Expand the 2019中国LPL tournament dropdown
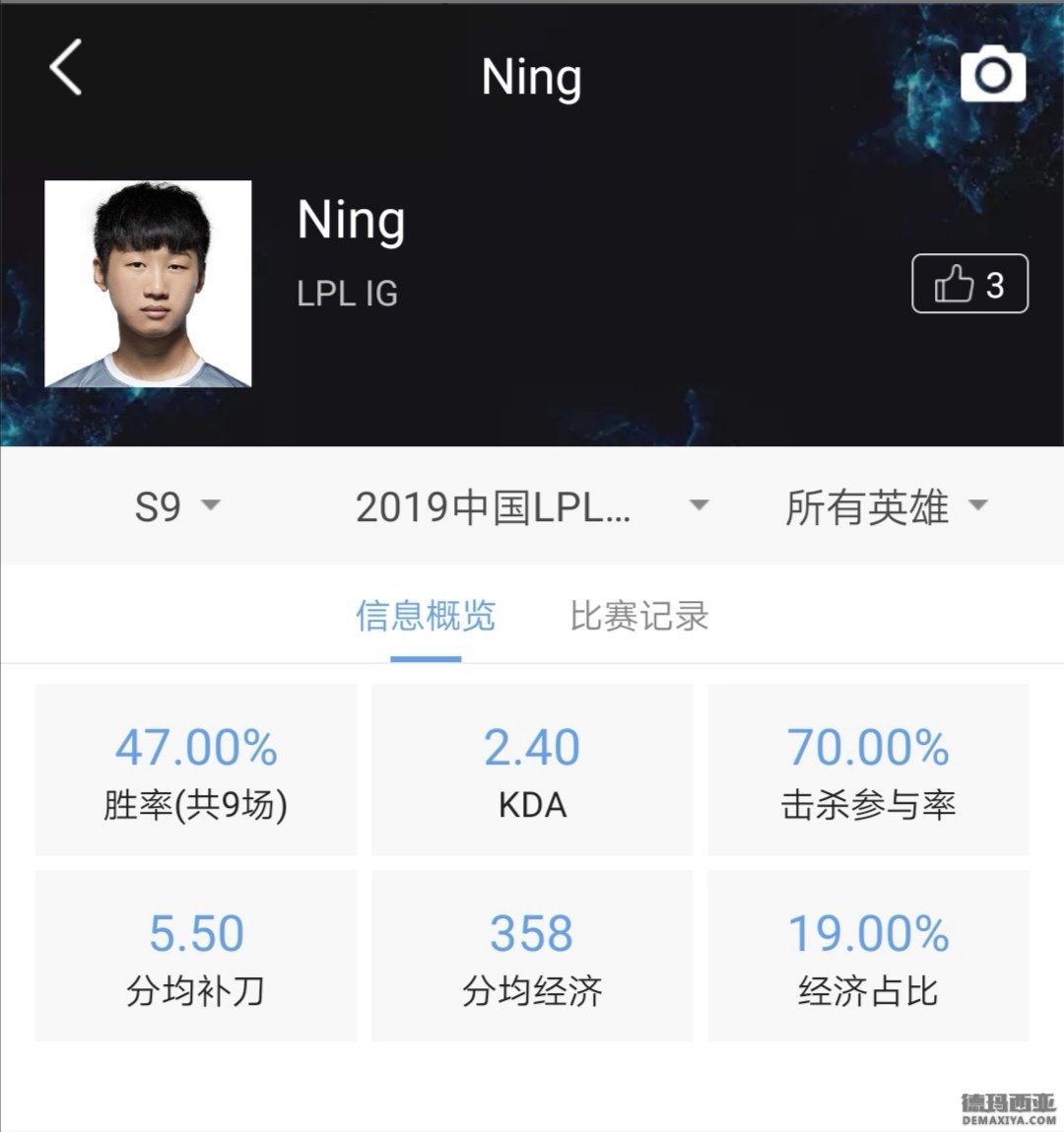 tap(531, 506)
